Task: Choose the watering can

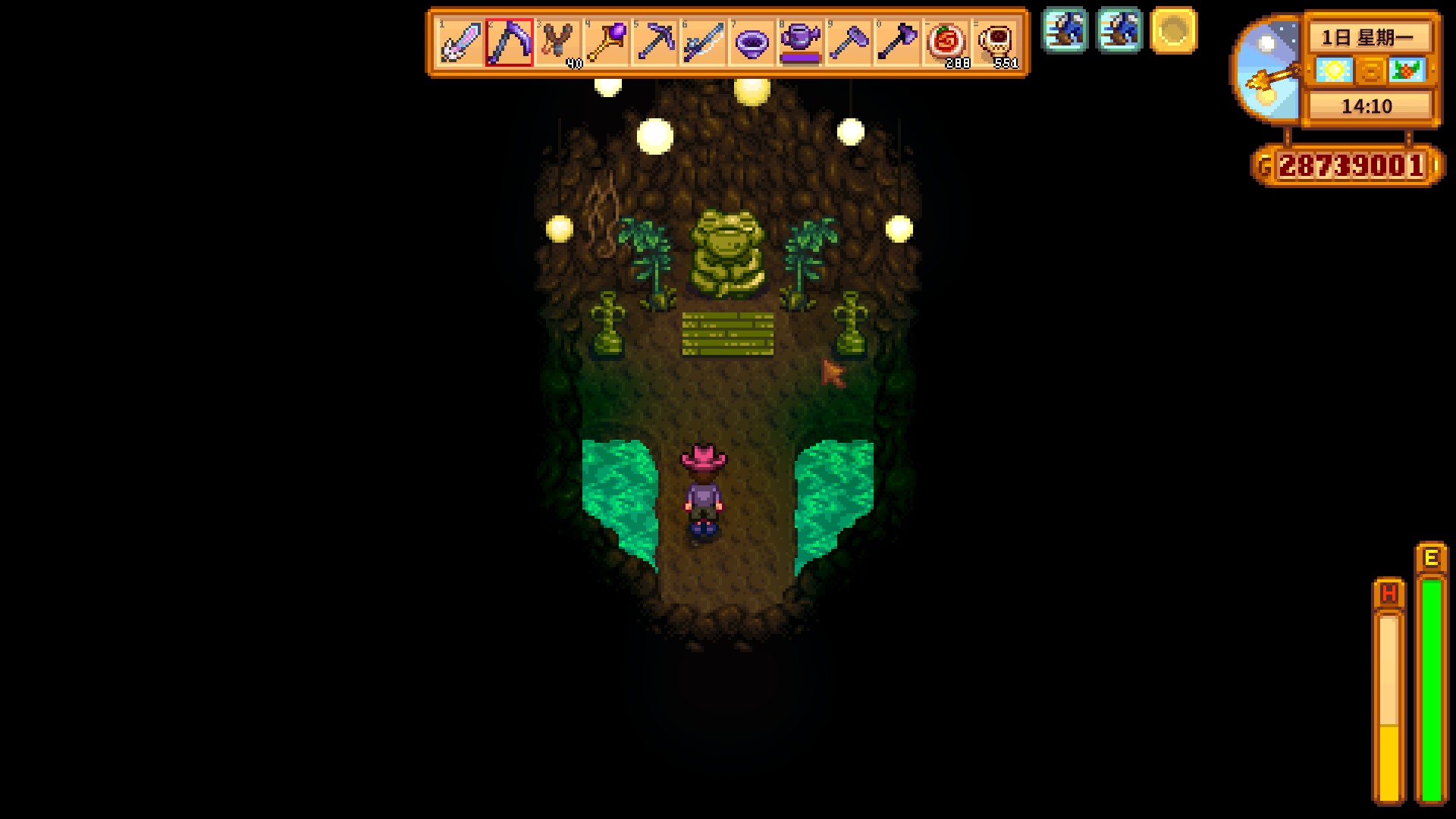Action: pyautogui.click(x=800, y=42)
